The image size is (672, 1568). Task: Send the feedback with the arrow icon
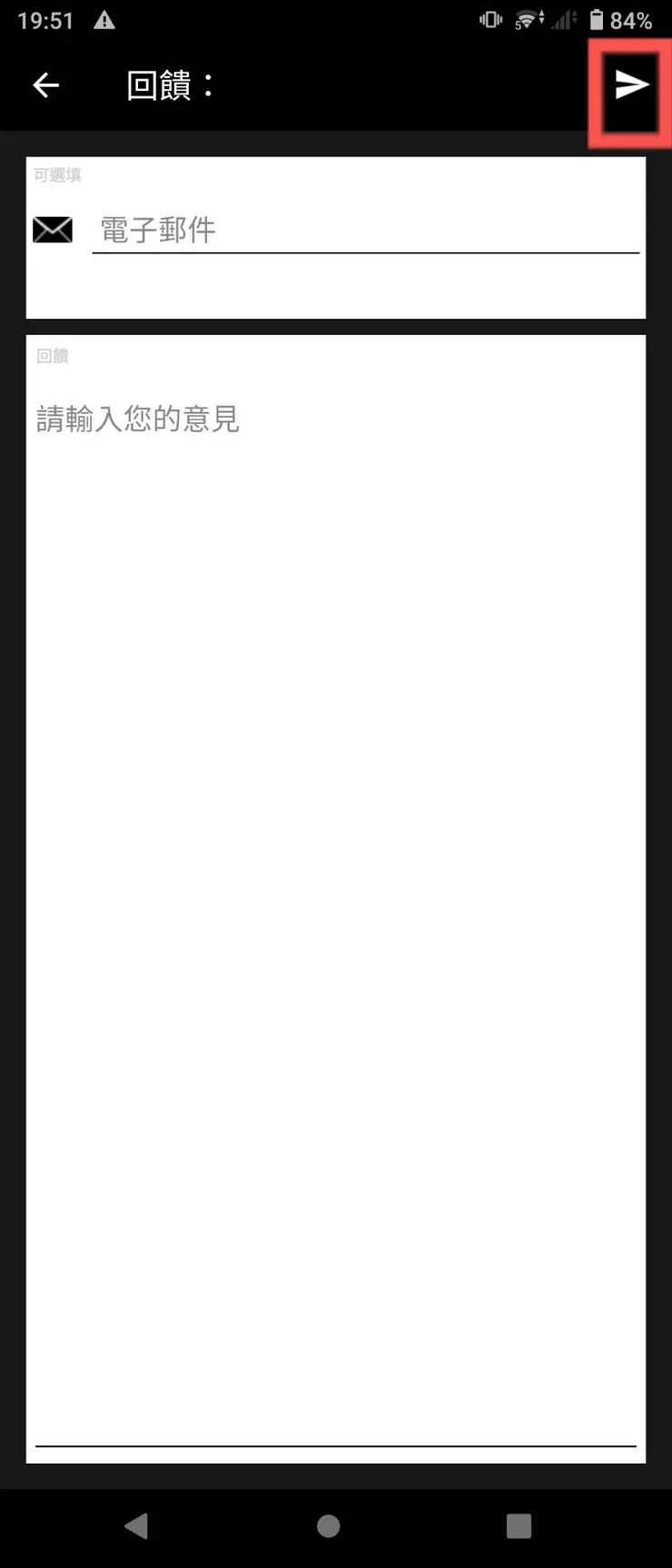[631, 85]
